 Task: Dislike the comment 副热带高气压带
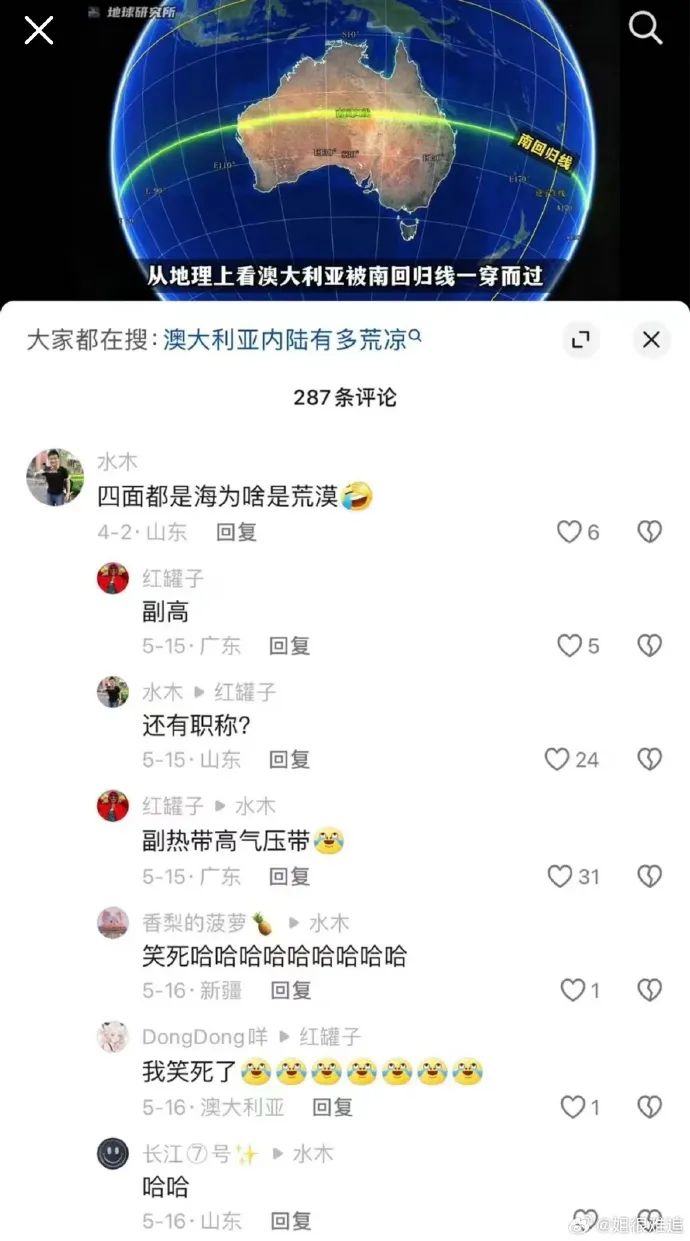click(650, 877)
